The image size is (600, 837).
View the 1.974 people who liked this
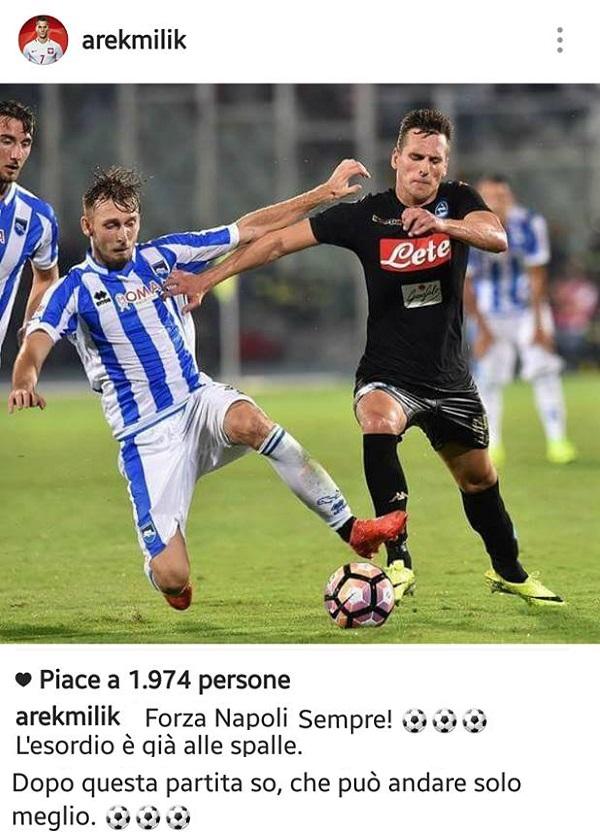(164, 681)
